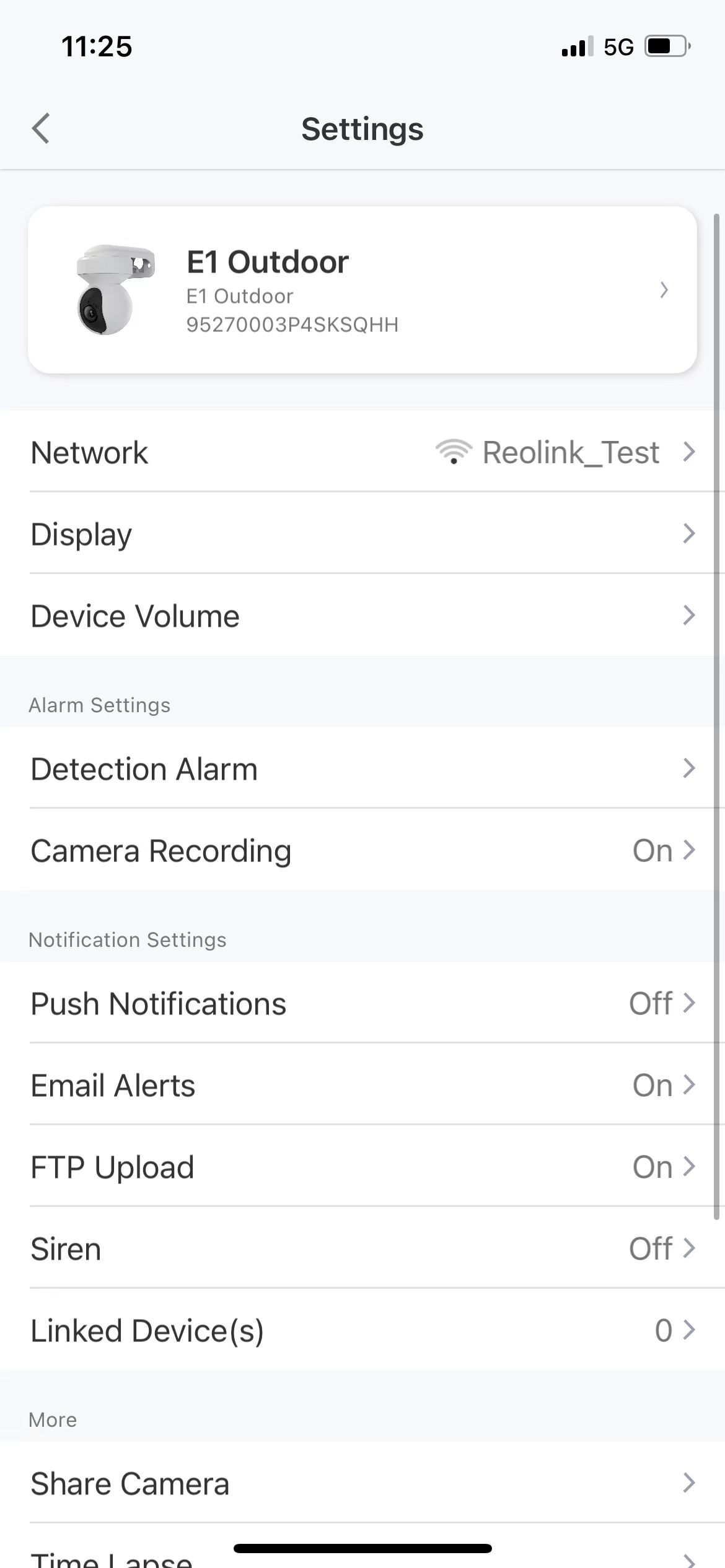Open Push Notifications settings
The width and height of the screenshot is (725, 1568).
point(362,1003)
